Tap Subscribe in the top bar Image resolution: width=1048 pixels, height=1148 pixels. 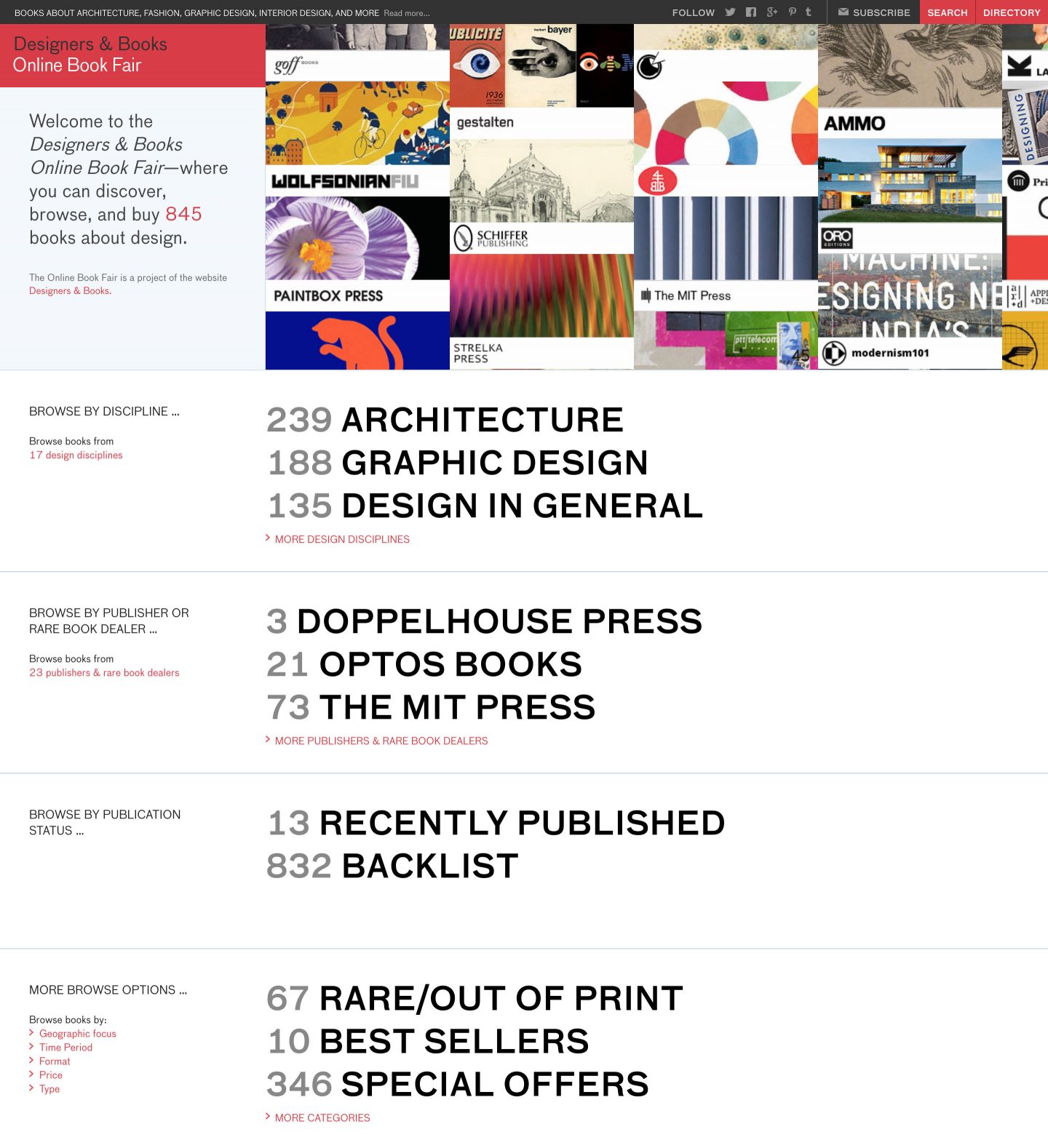873,12
